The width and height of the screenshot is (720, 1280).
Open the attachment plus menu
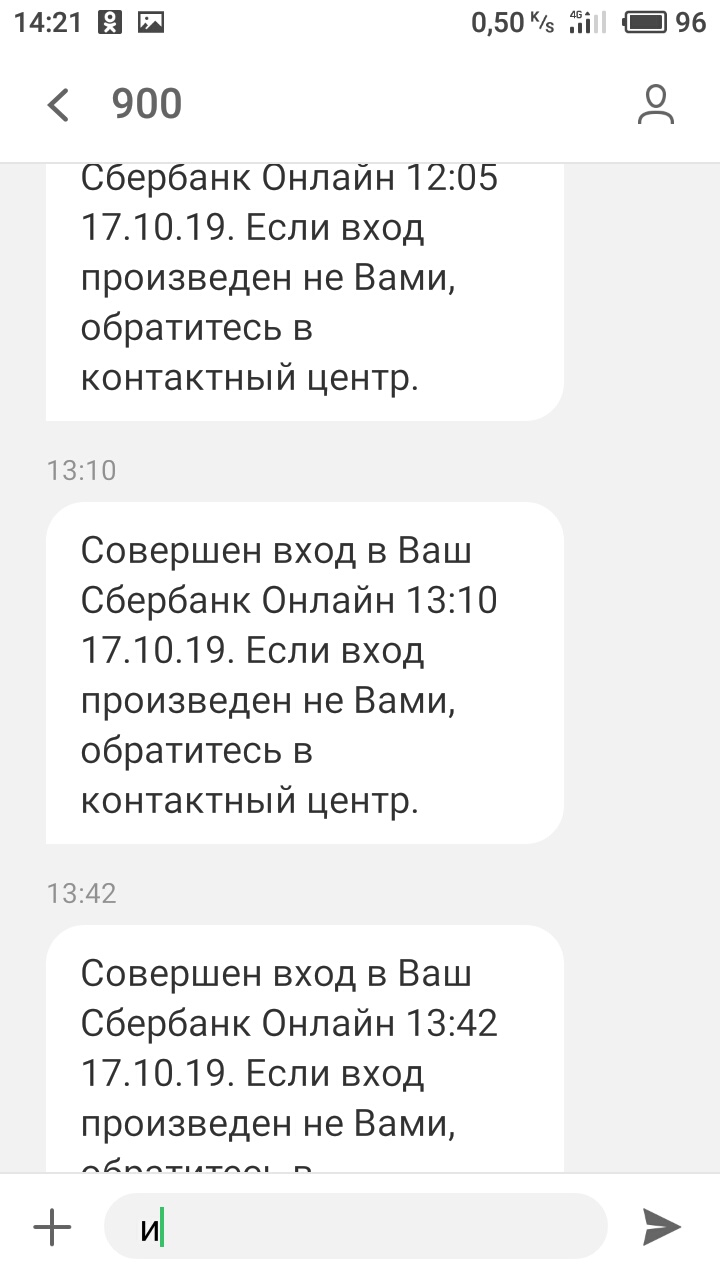point(52,1227)
